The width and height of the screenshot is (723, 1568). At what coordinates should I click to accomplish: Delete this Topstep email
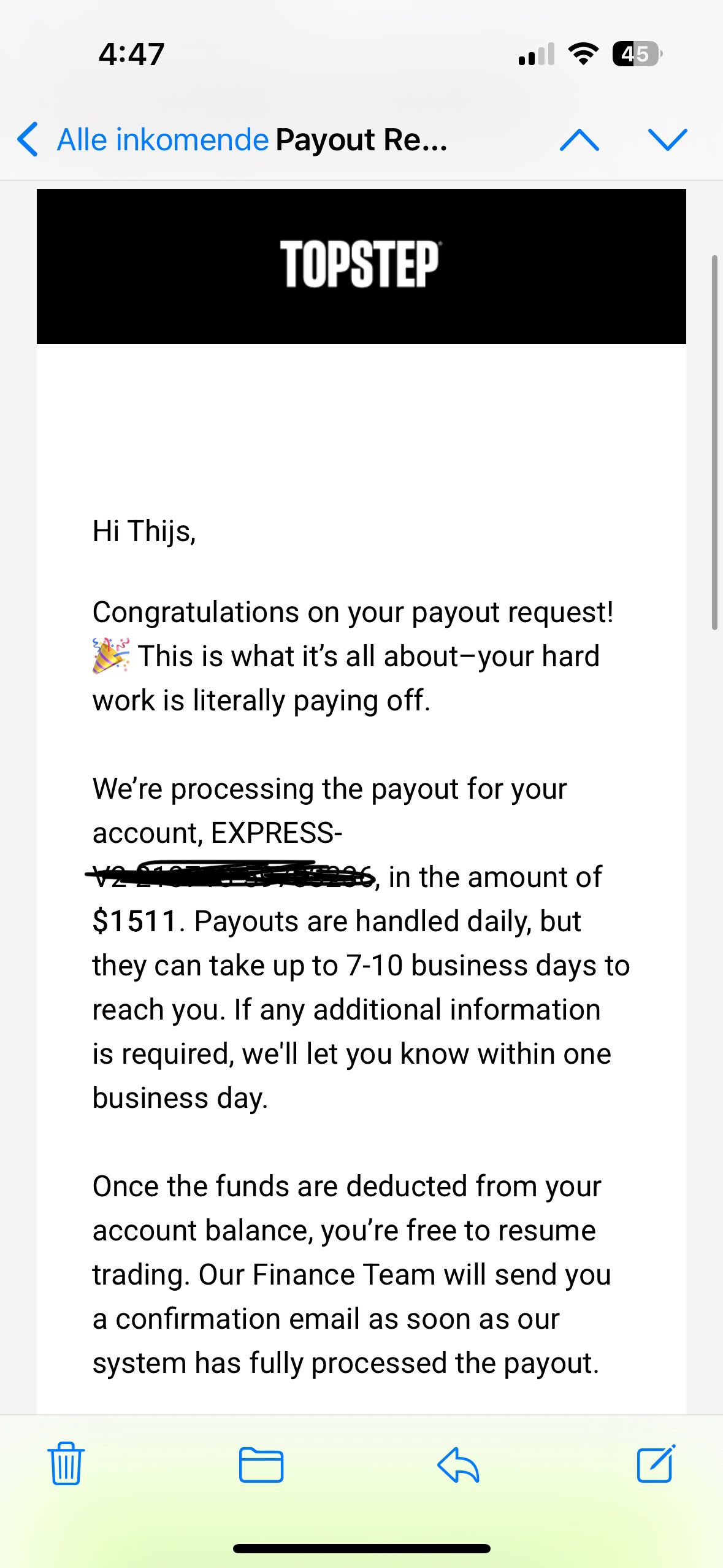pyautogui.click(x=66, y=1463)
